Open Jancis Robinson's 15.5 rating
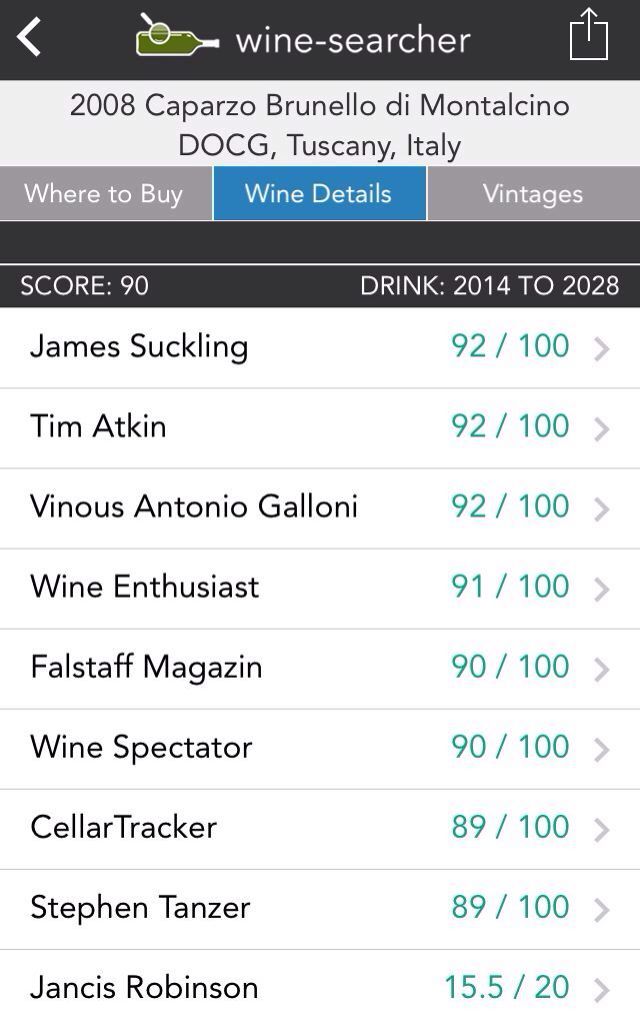The height and width of the screenshot is (1025, 640). pyautogui.click(x=320, y=988)
